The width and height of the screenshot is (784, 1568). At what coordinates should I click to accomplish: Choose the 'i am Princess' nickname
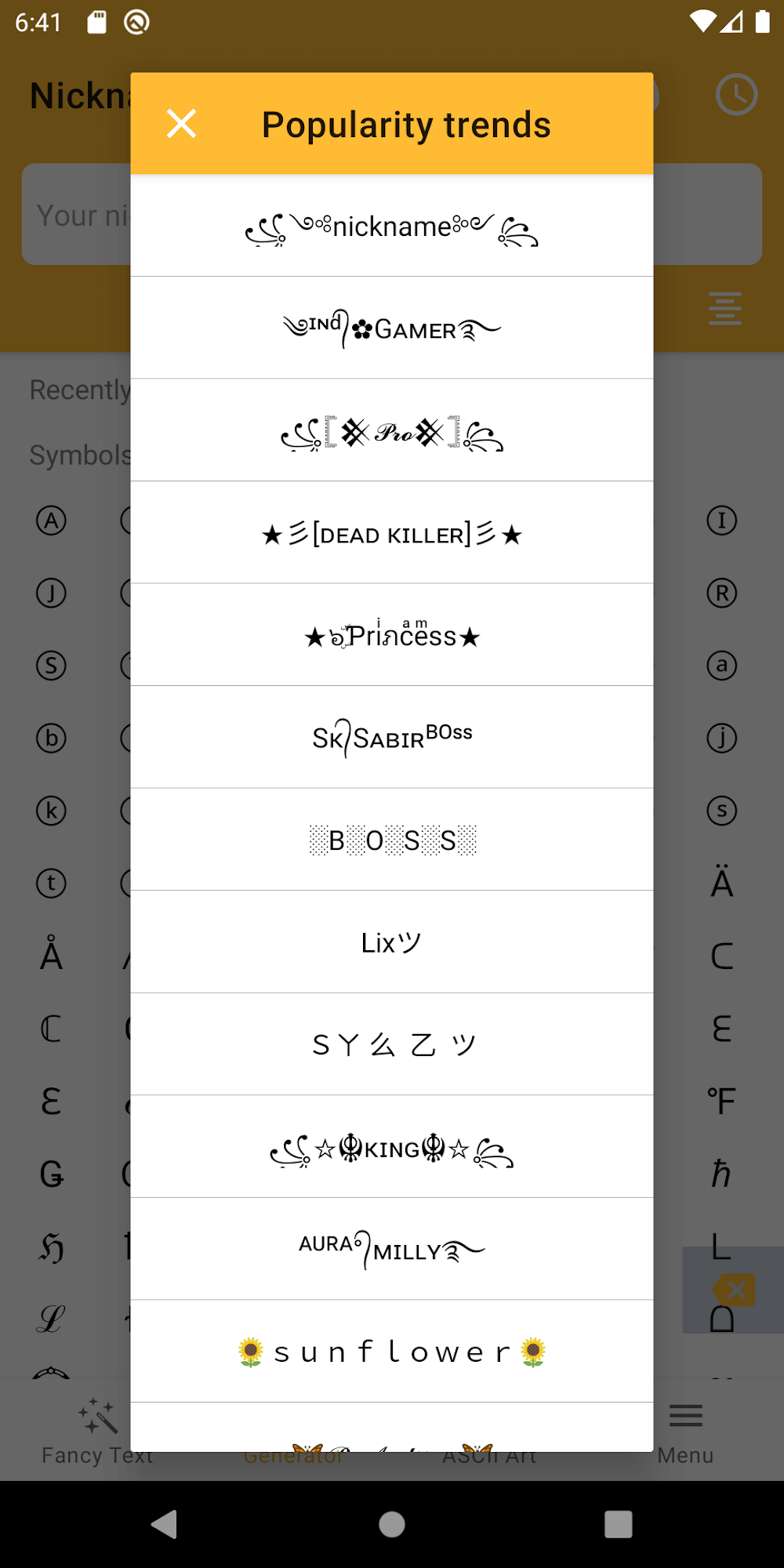point(392,636)
